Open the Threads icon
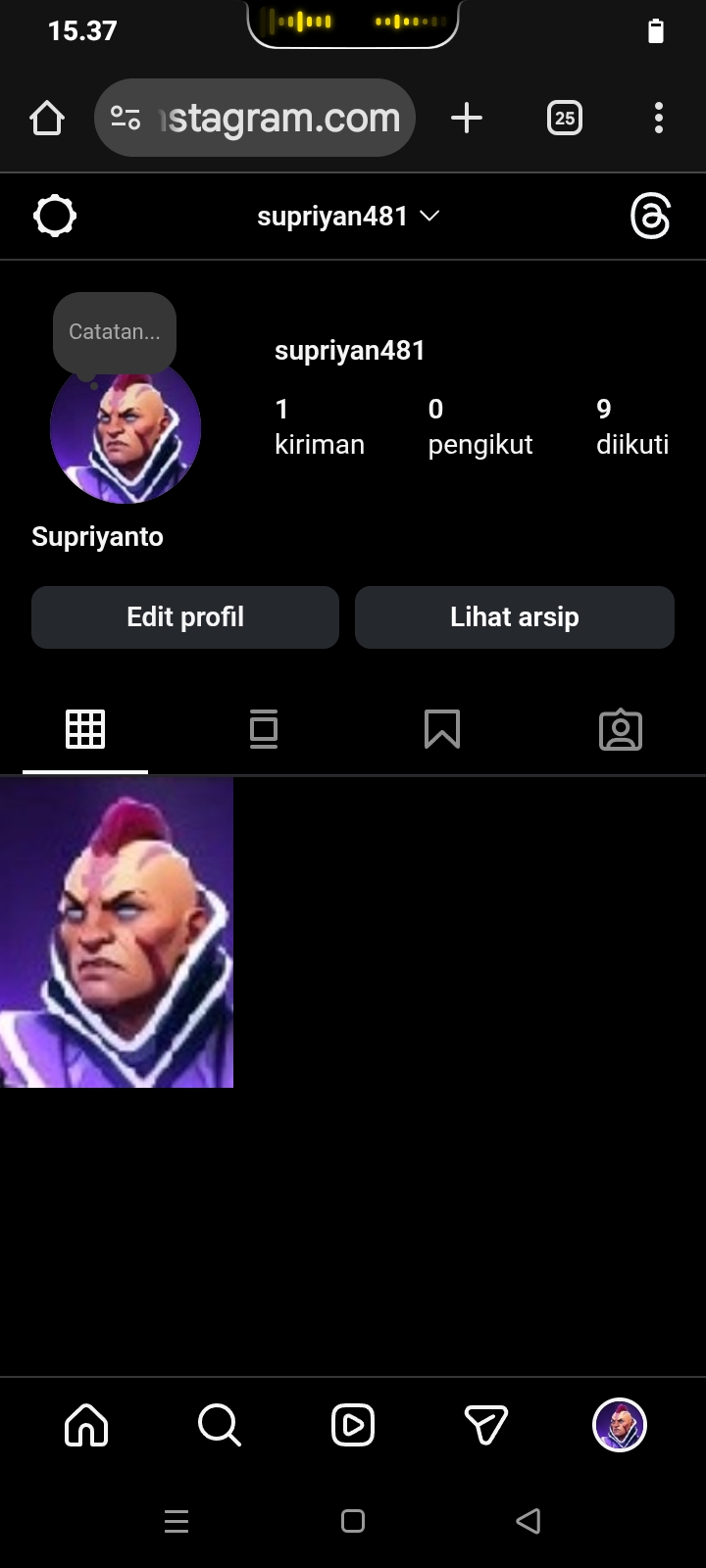 [x=650, y=216]
